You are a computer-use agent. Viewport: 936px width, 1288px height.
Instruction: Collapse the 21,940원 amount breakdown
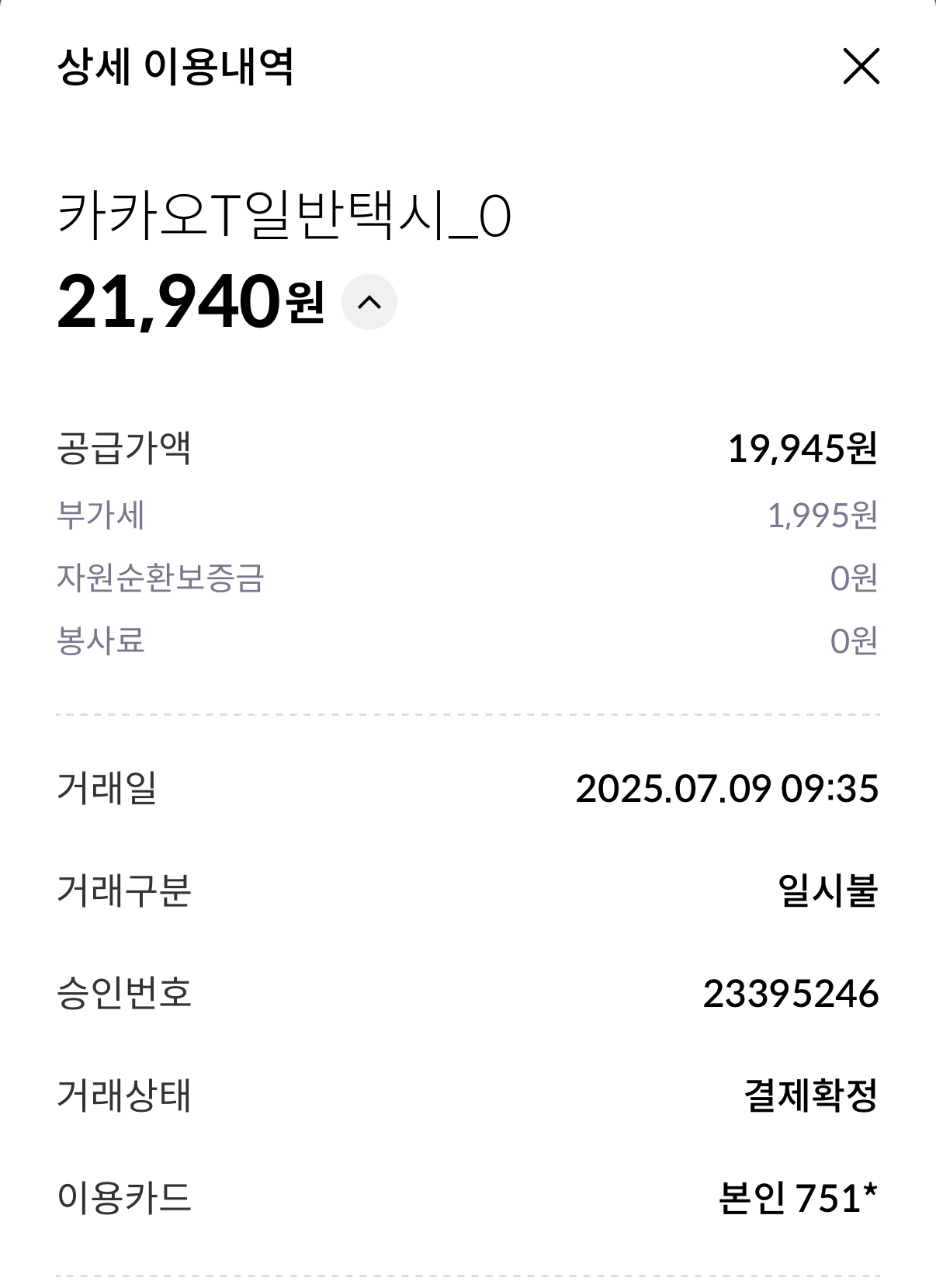tap(369, 302)
